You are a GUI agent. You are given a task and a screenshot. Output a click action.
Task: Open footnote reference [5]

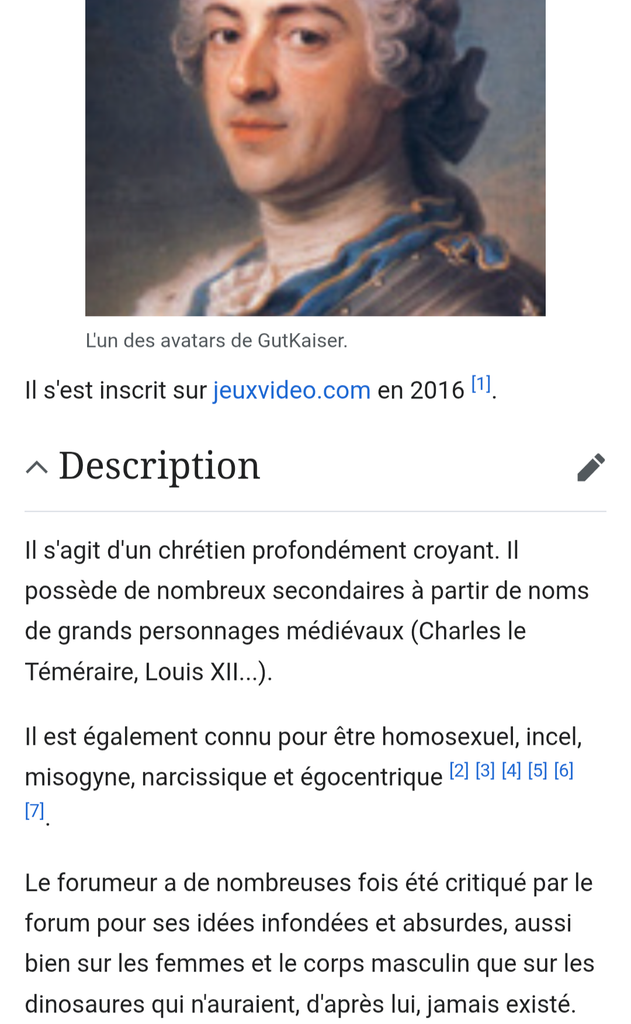(x=537, y=771)
